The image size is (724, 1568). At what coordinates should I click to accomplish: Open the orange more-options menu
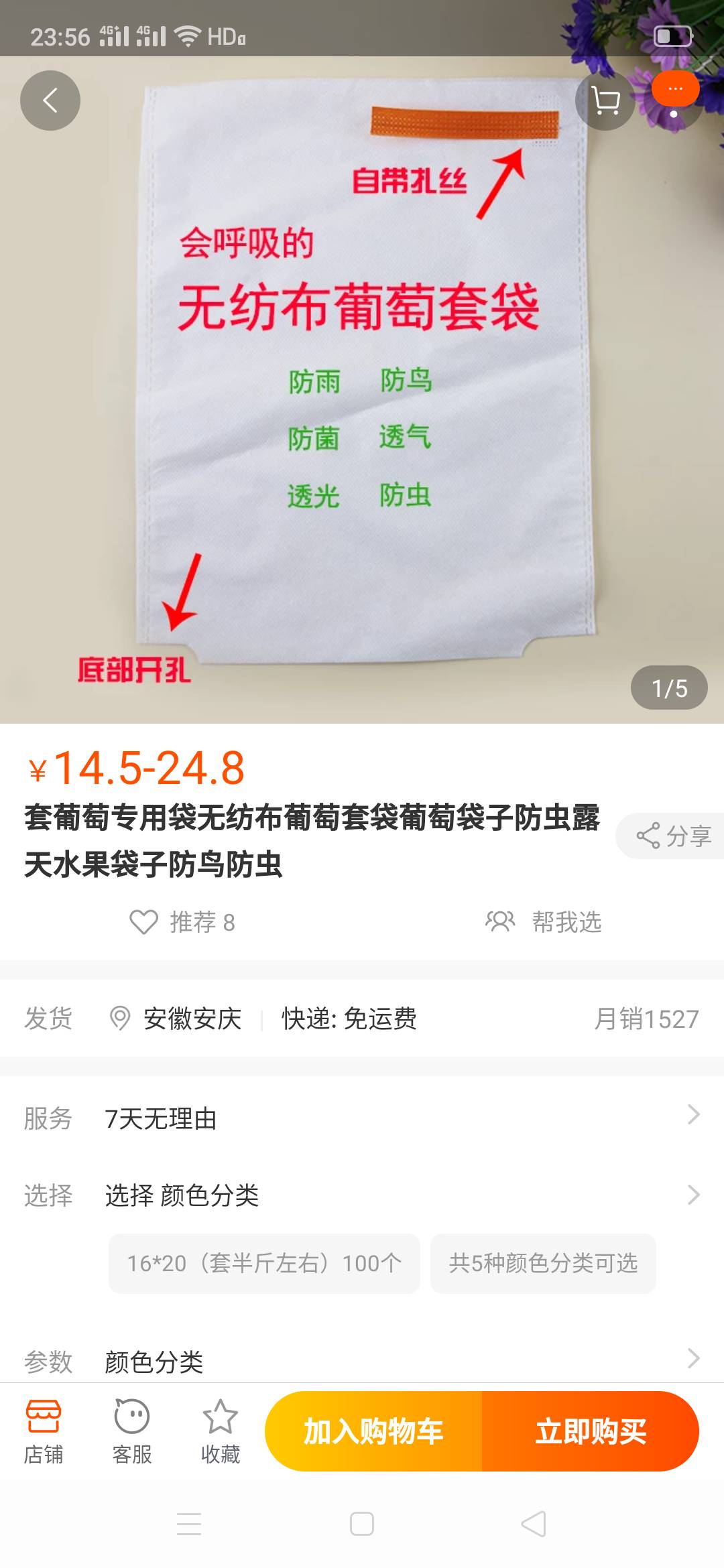pos(675,88)
